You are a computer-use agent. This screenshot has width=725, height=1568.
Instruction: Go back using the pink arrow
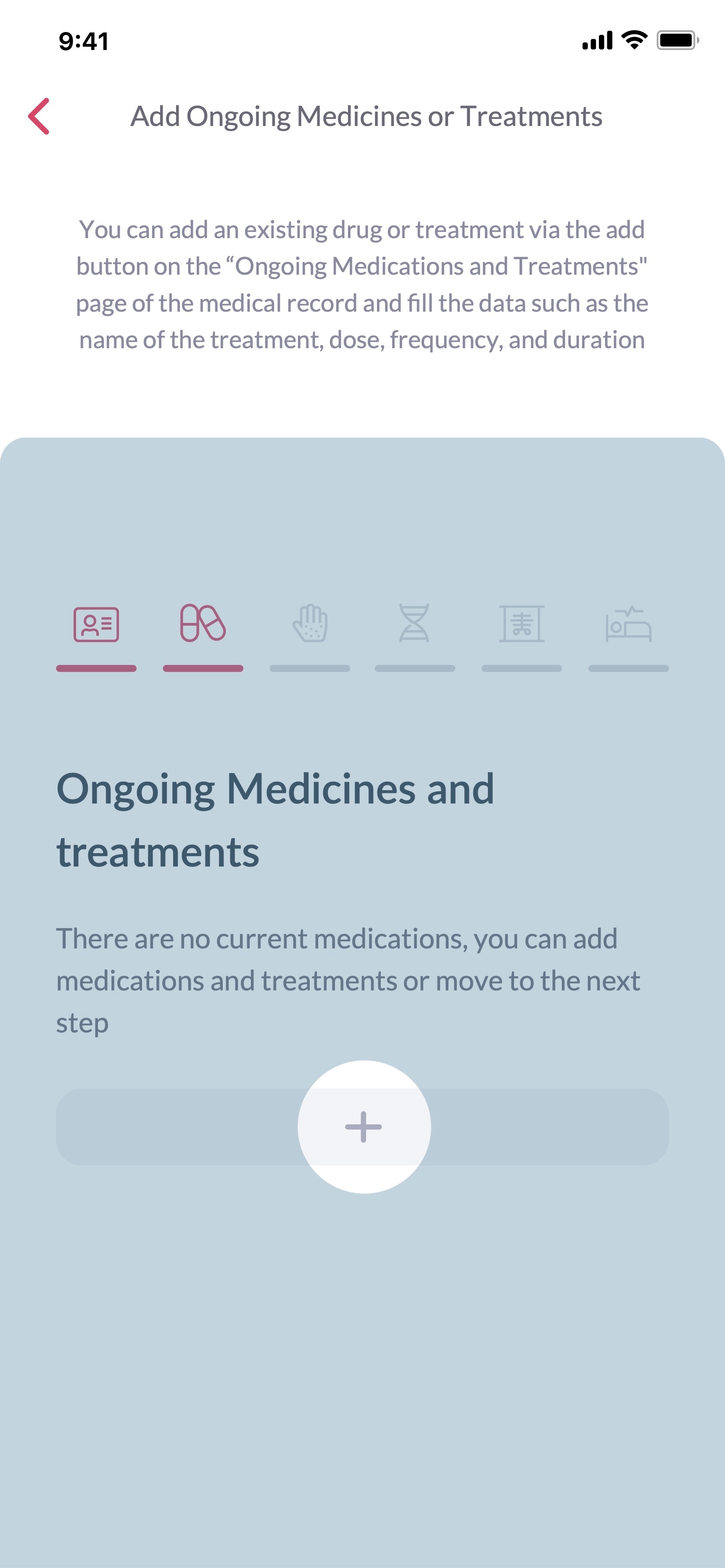tap(39, 116)
